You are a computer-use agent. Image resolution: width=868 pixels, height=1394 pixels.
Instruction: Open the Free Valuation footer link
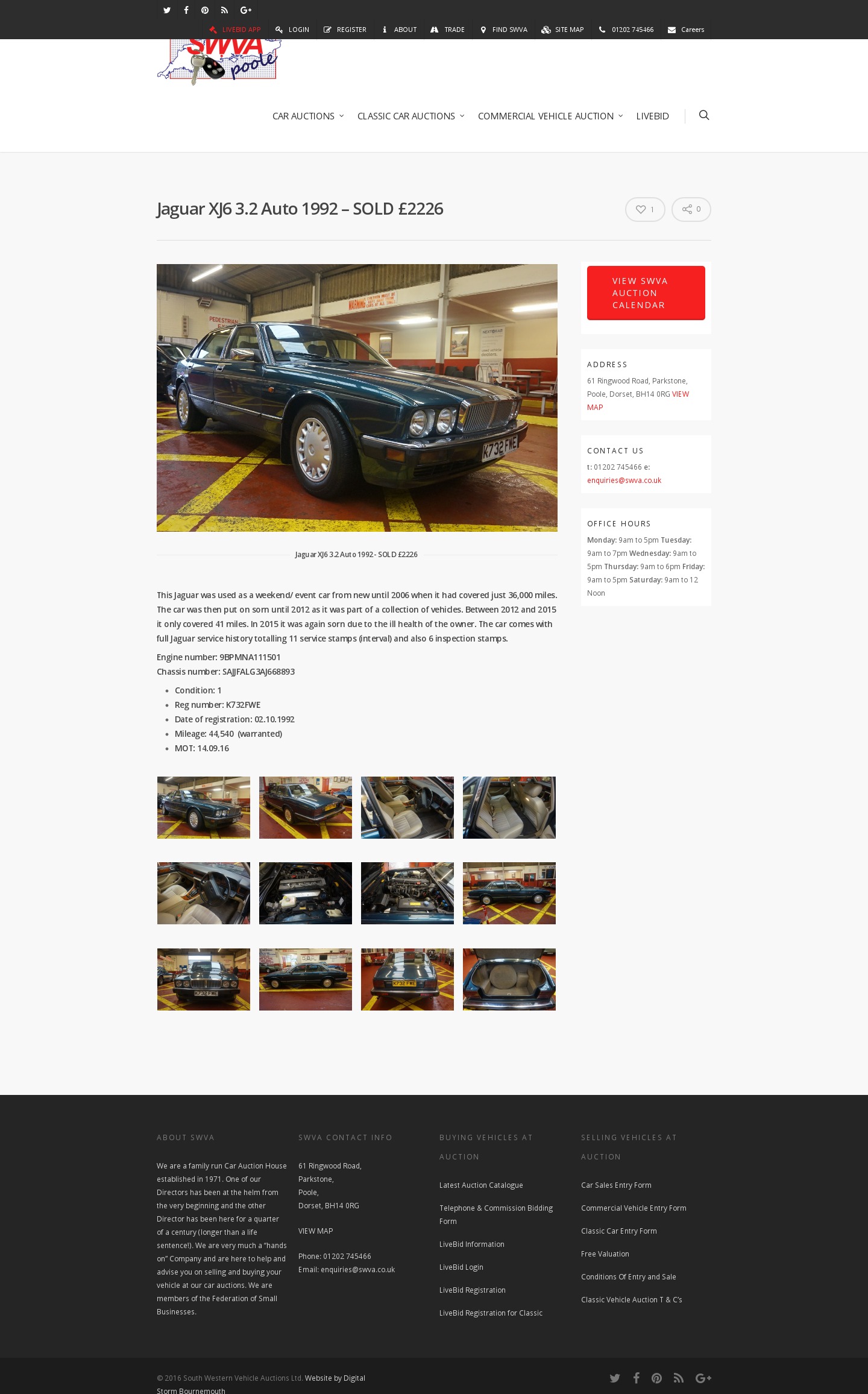pyautogui.click(x=605, y=1254)
